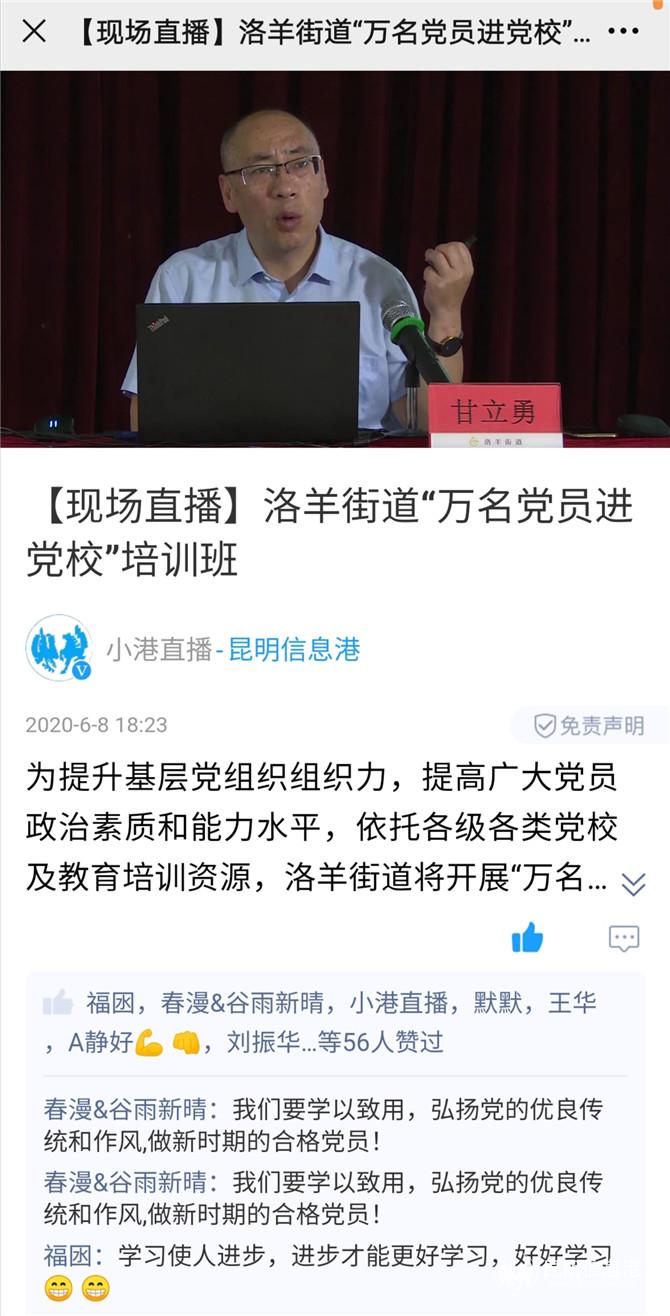Screen dimensions: 670x1316
Task: Open the three-dot overflow menu
Action: (x=622, y=32)
